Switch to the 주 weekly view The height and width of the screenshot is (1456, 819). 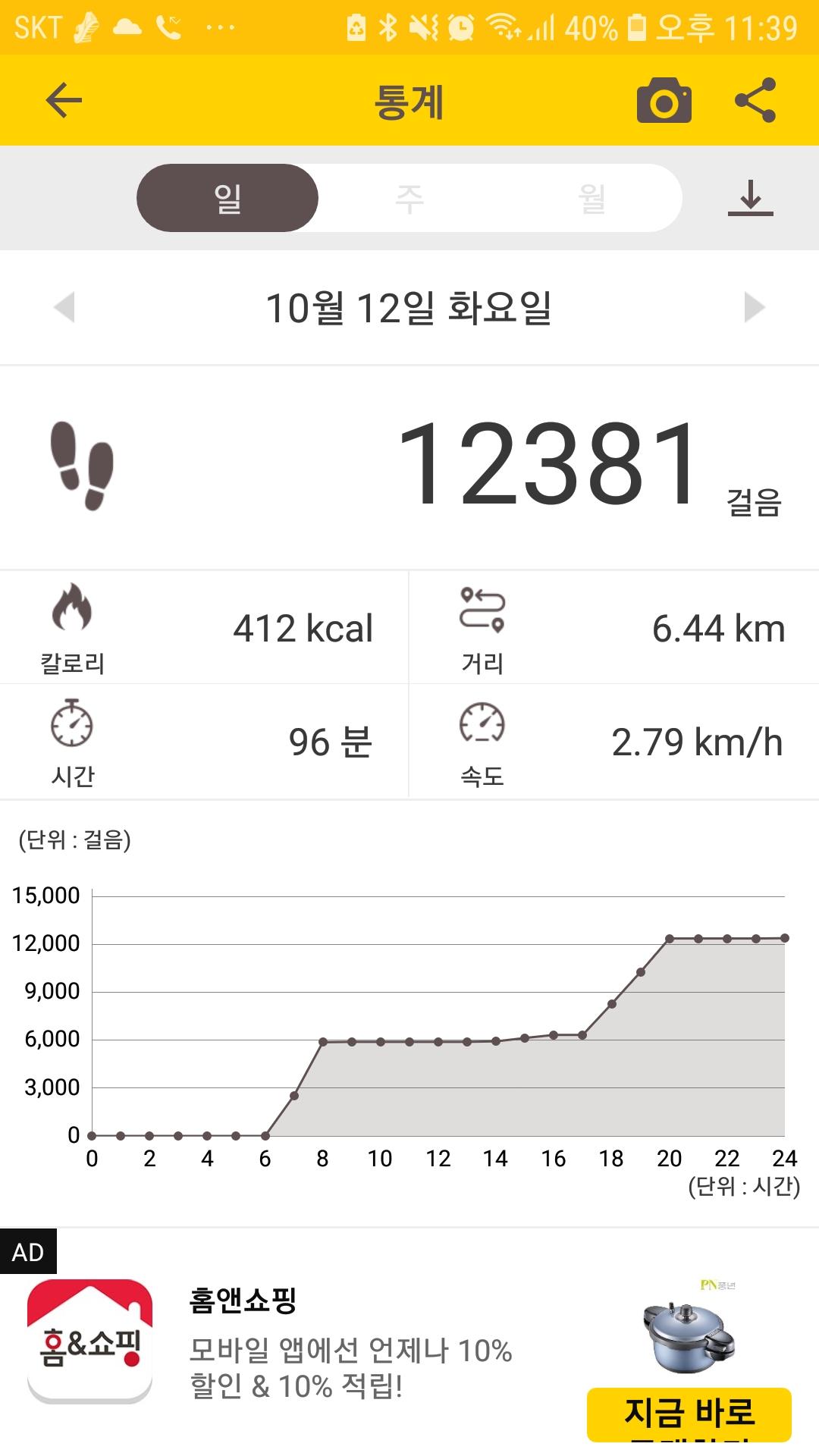[x=409, y=198]
